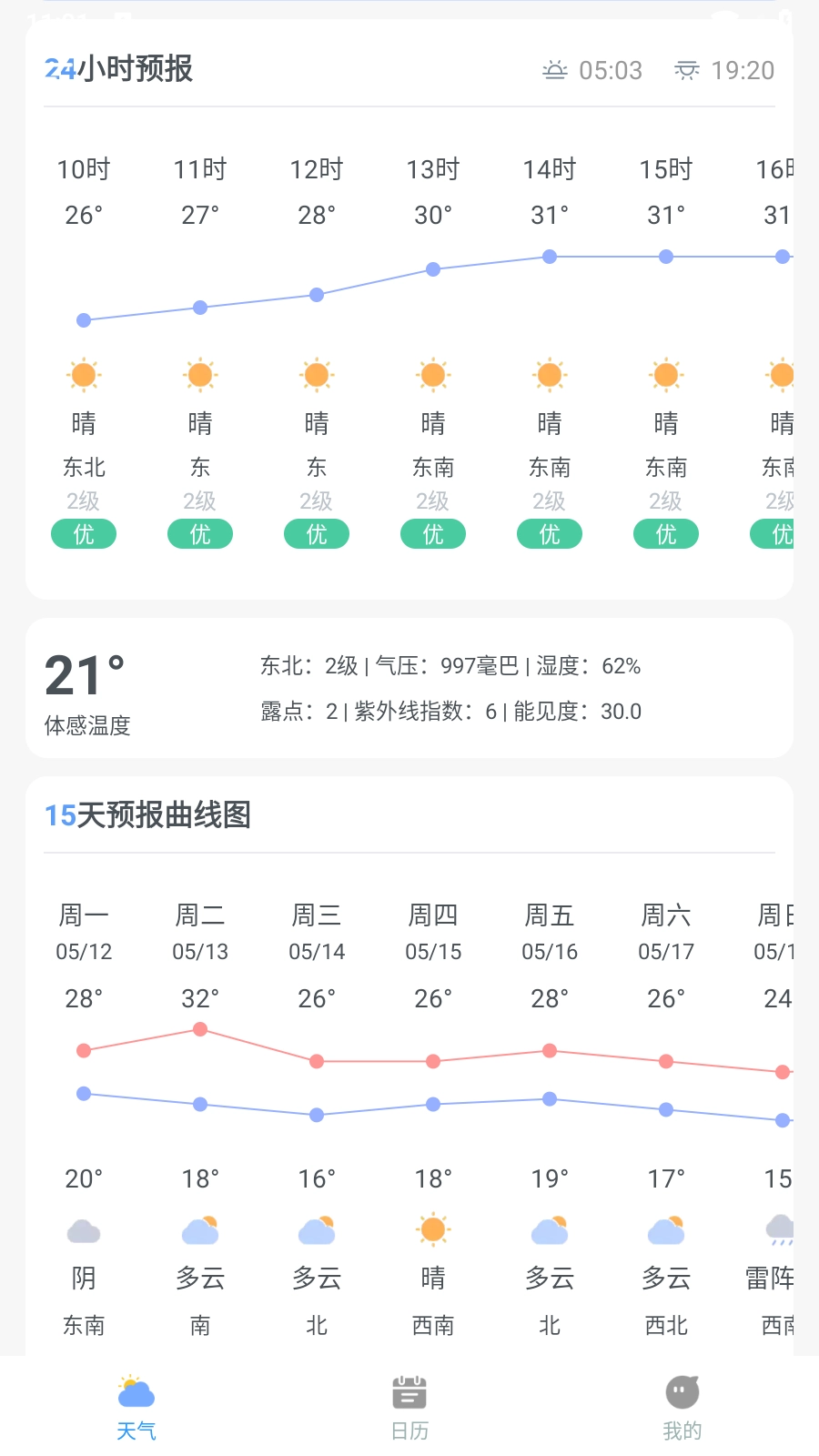The image size is (819, 1456).
Task: Click the 11时 hourly forecast column
Action: click(199, 169)
